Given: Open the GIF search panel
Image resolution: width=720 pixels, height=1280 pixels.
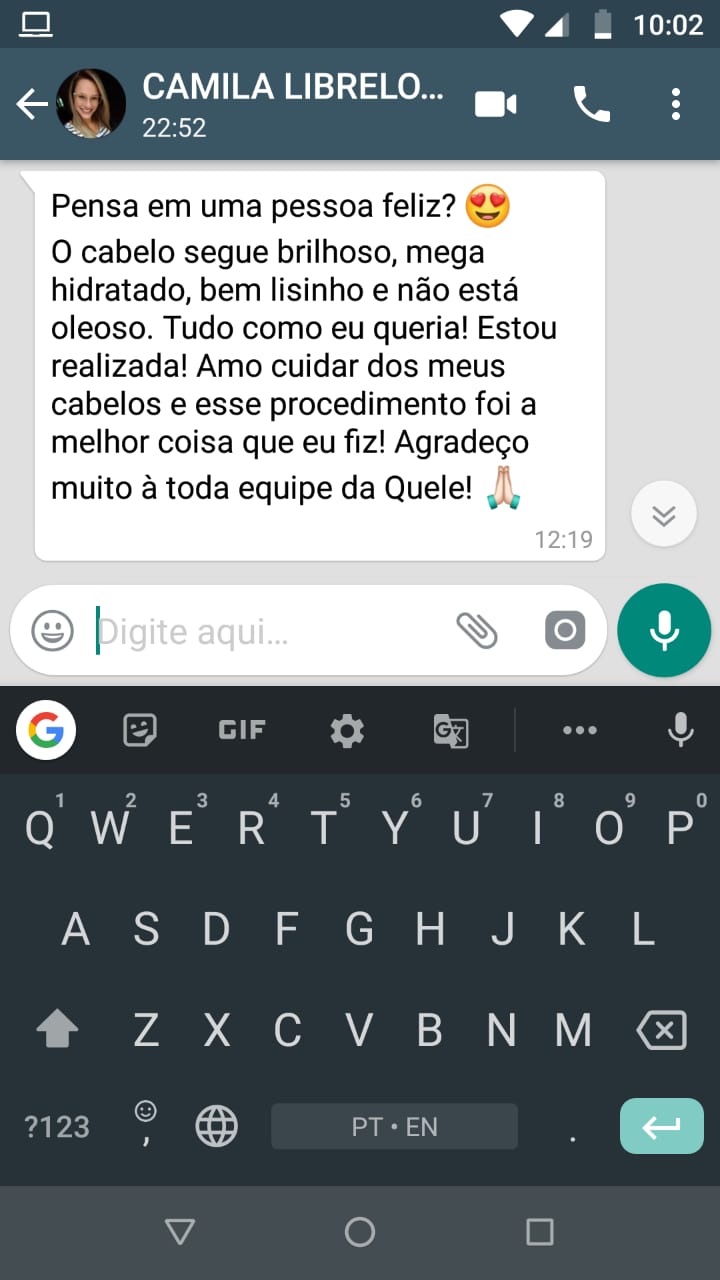Looking at the screenshot, I should pos(241,730).
